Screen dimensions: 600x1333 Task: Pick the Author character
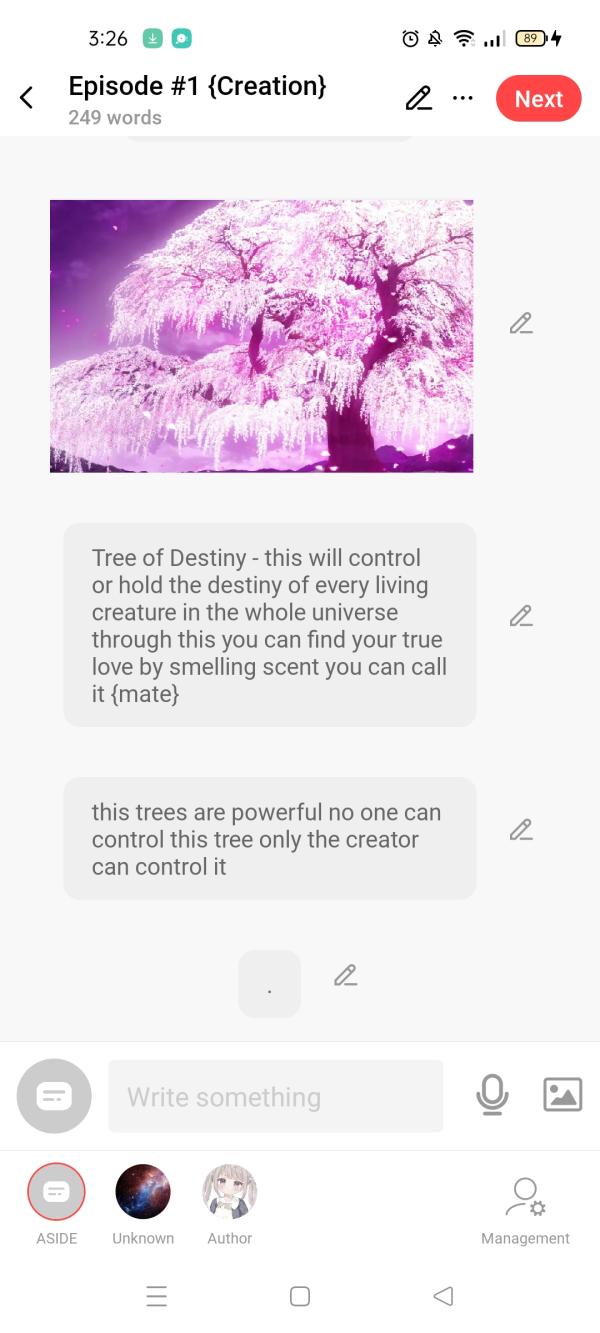click(x=230, y=1192)
